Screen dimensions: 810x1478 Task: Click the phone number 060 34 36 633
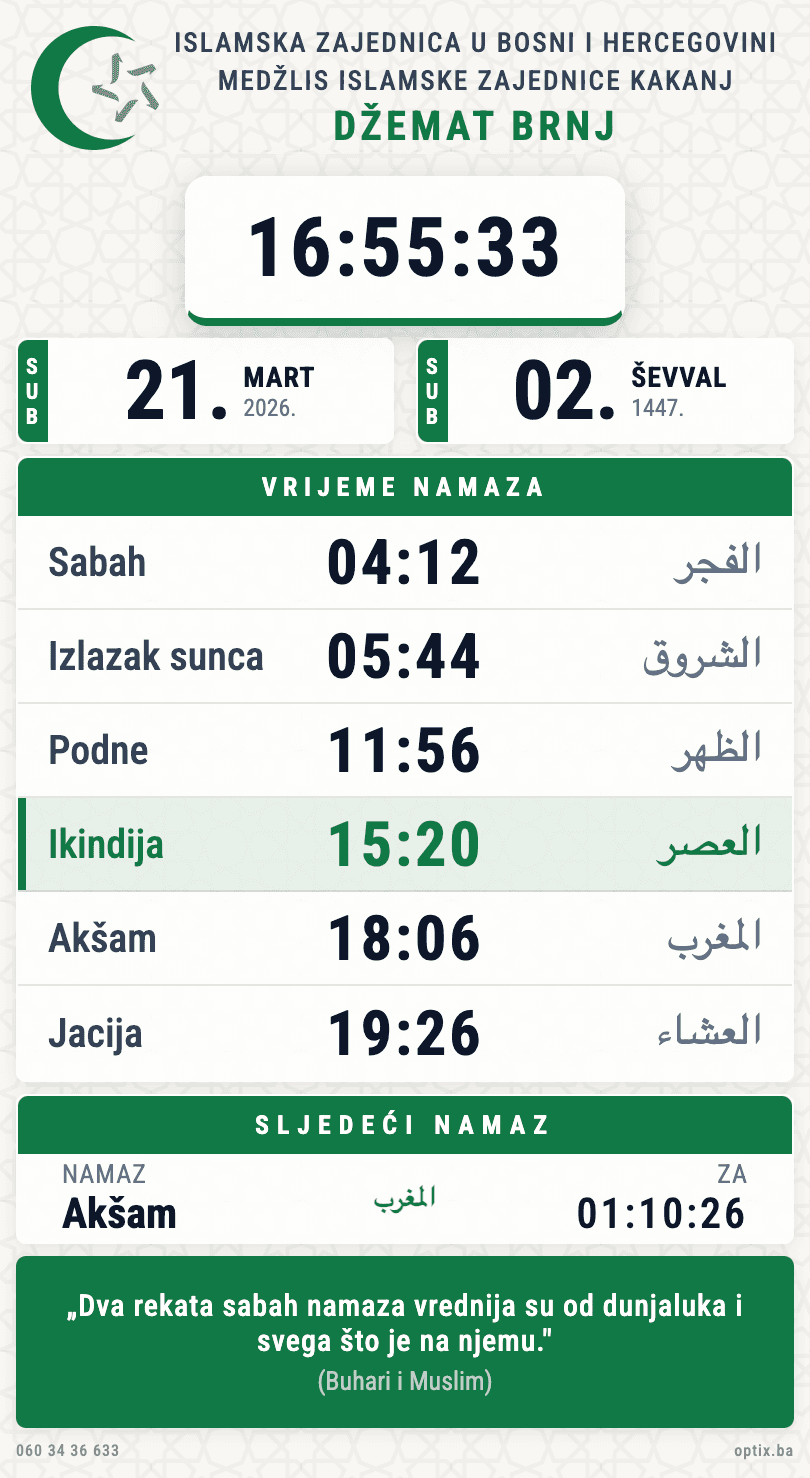click(68, 1448)
